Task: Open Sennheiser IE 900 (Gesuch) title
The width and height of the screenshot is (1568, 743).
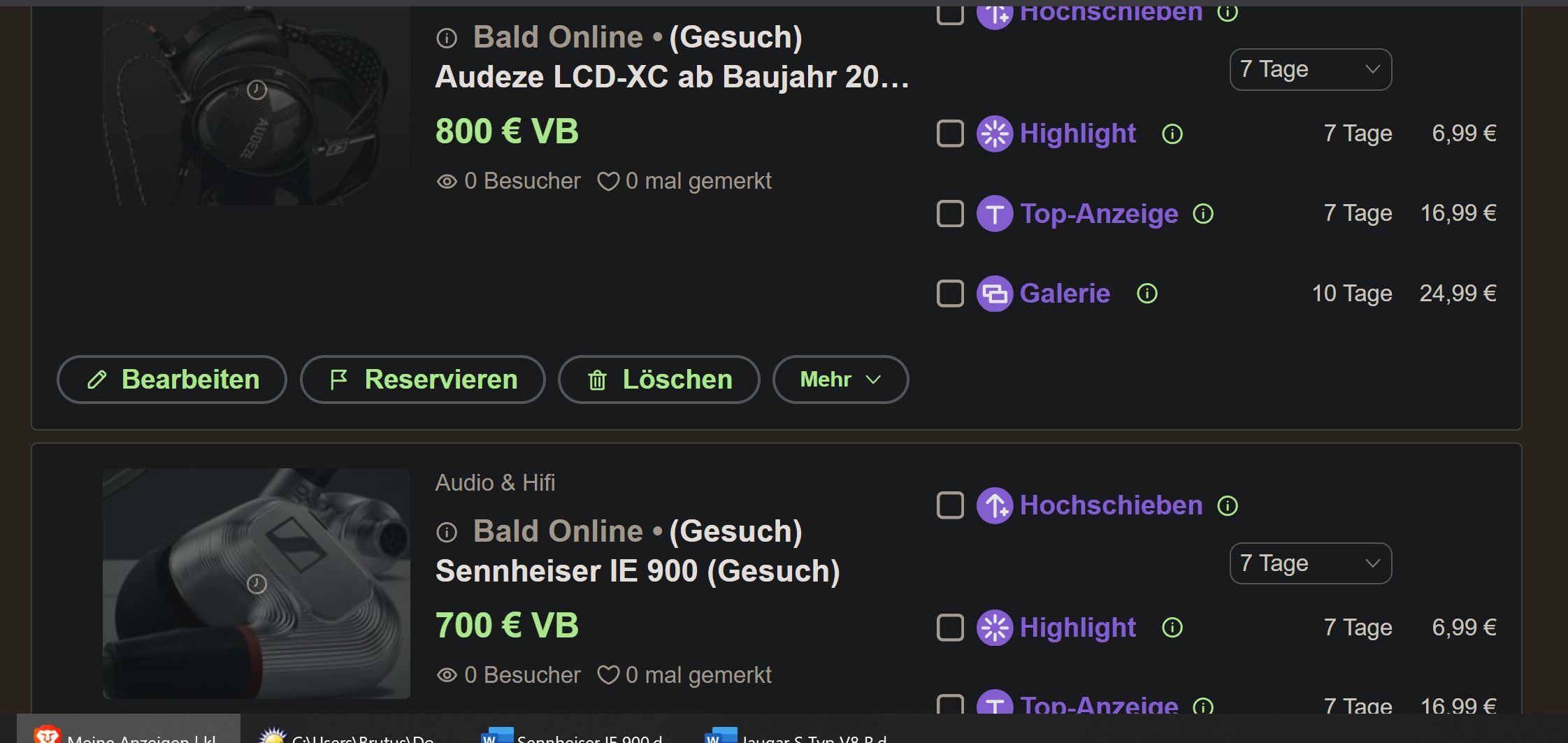Action: tap(637, 571)
